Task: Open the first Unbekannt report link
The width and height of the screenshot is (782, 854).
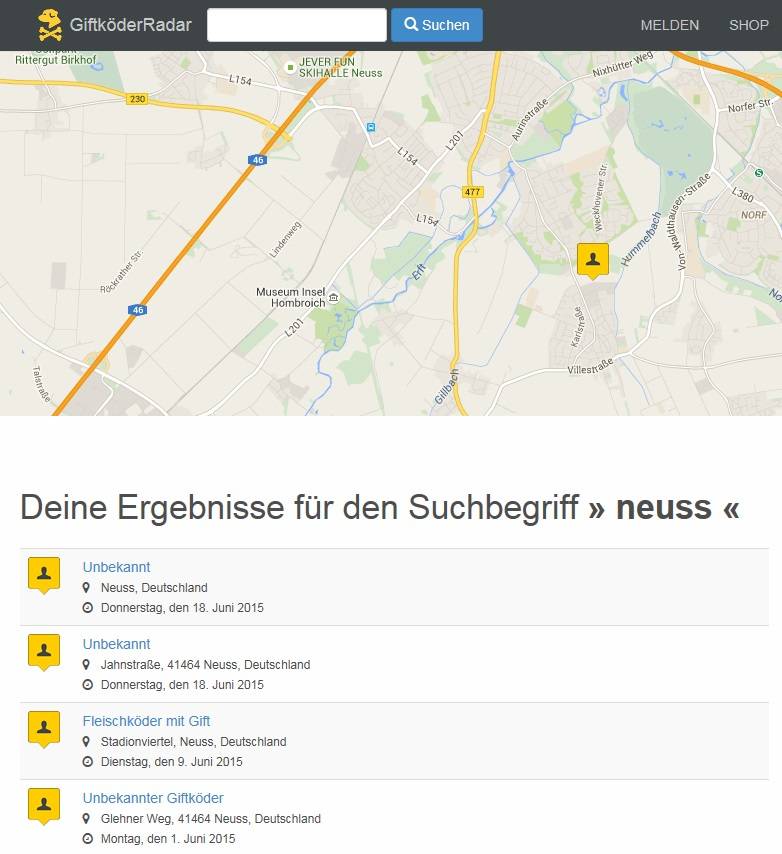Action: pyautogui.click(x=116, y=567)
